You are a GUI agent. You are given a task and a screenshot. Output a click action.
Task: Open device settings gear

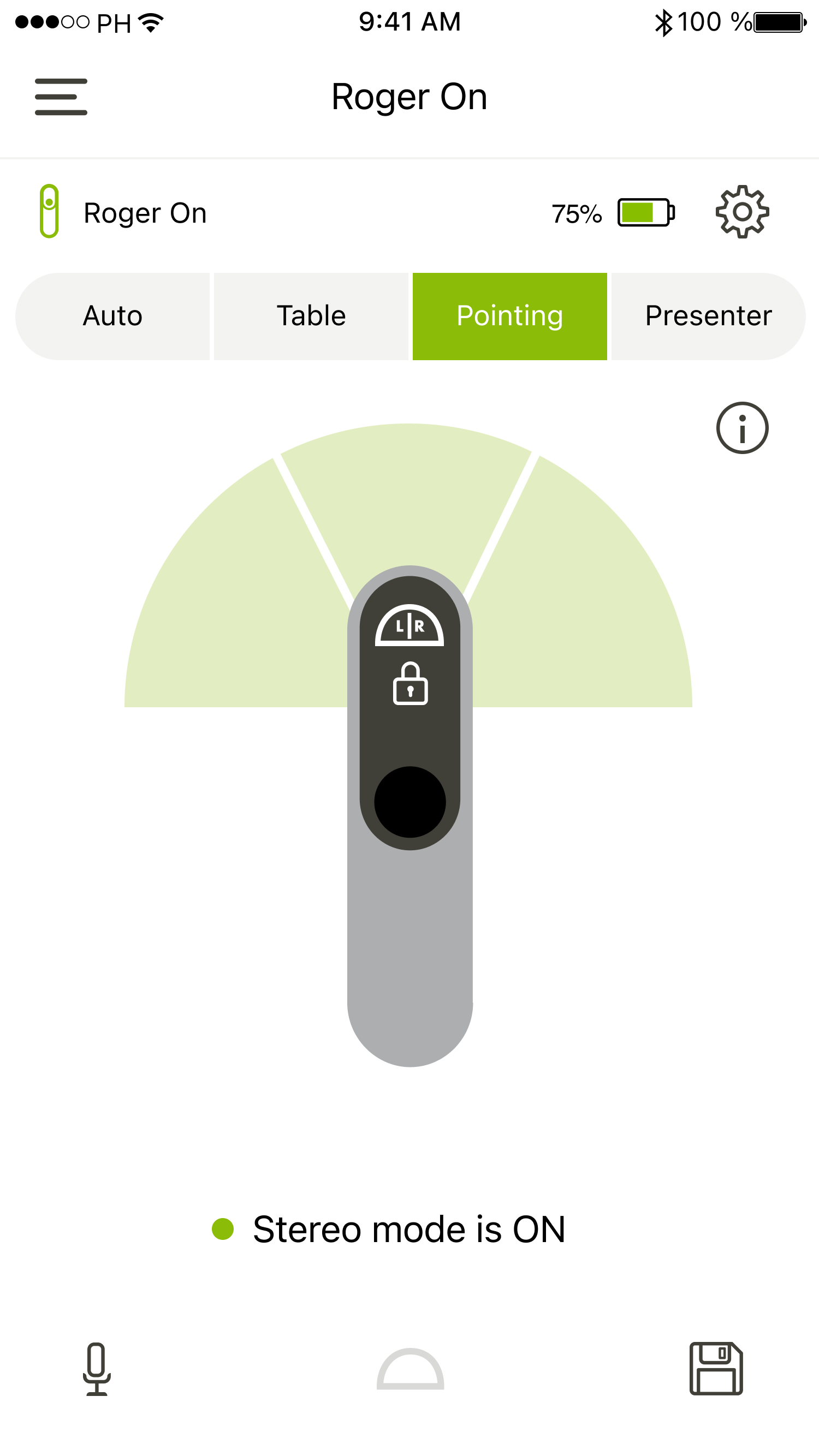click(741, 212)
